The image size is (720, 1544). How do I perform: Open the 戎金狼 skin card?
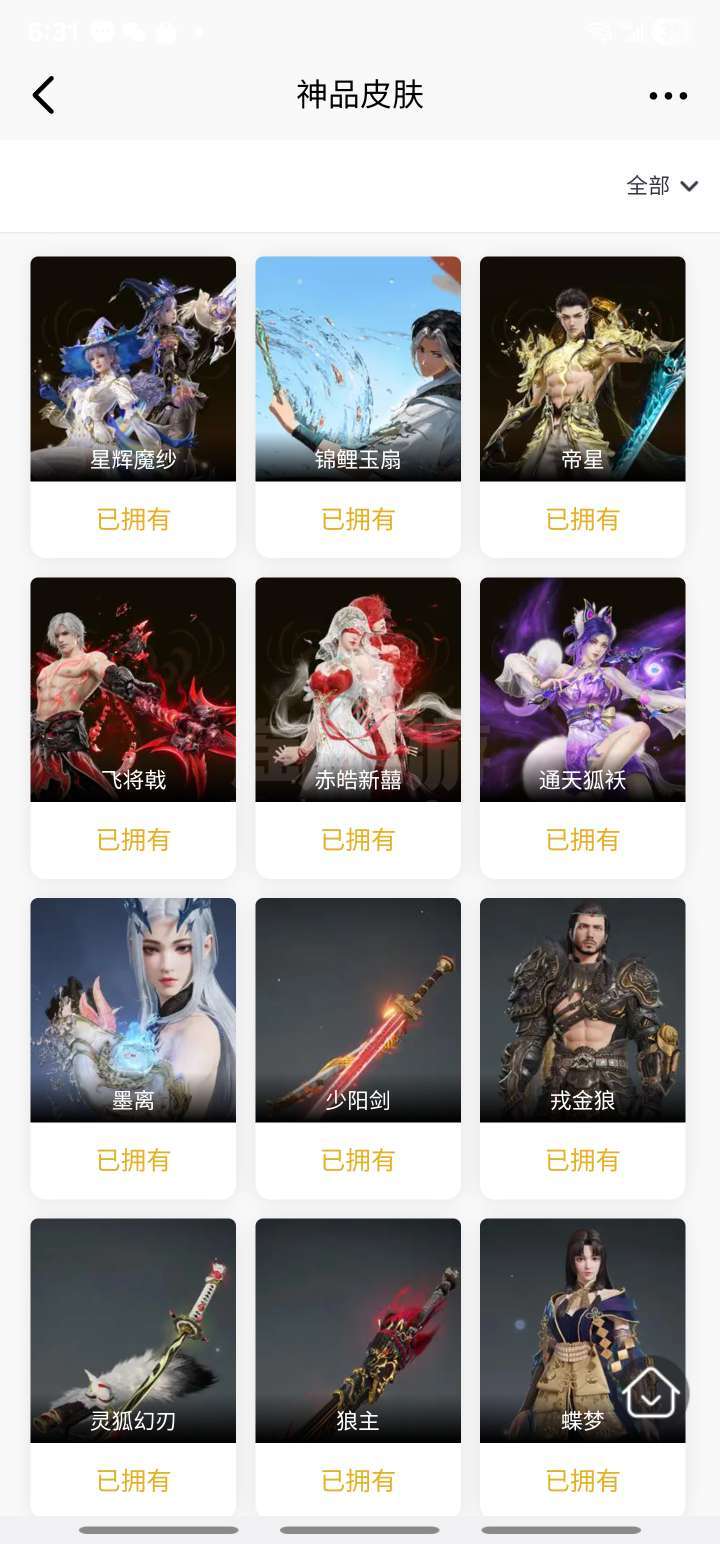[583, 1048]
